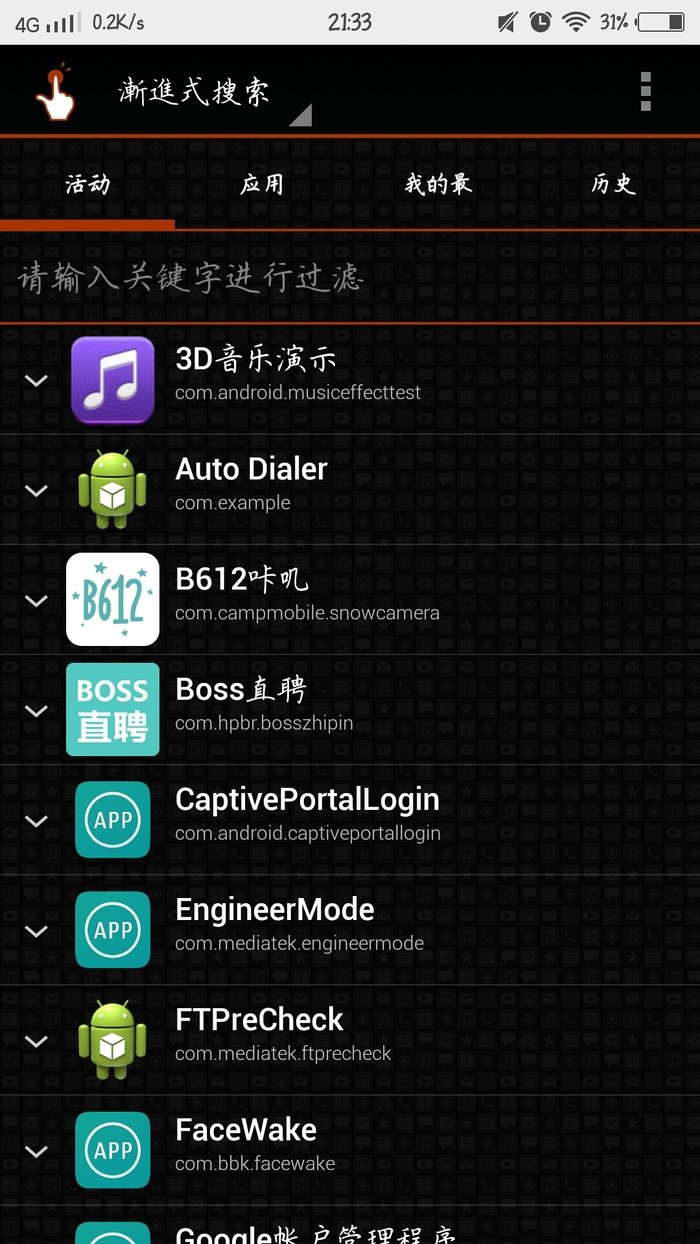
Task: Select the 活动 tab
Action: click(x=87, y=184)
